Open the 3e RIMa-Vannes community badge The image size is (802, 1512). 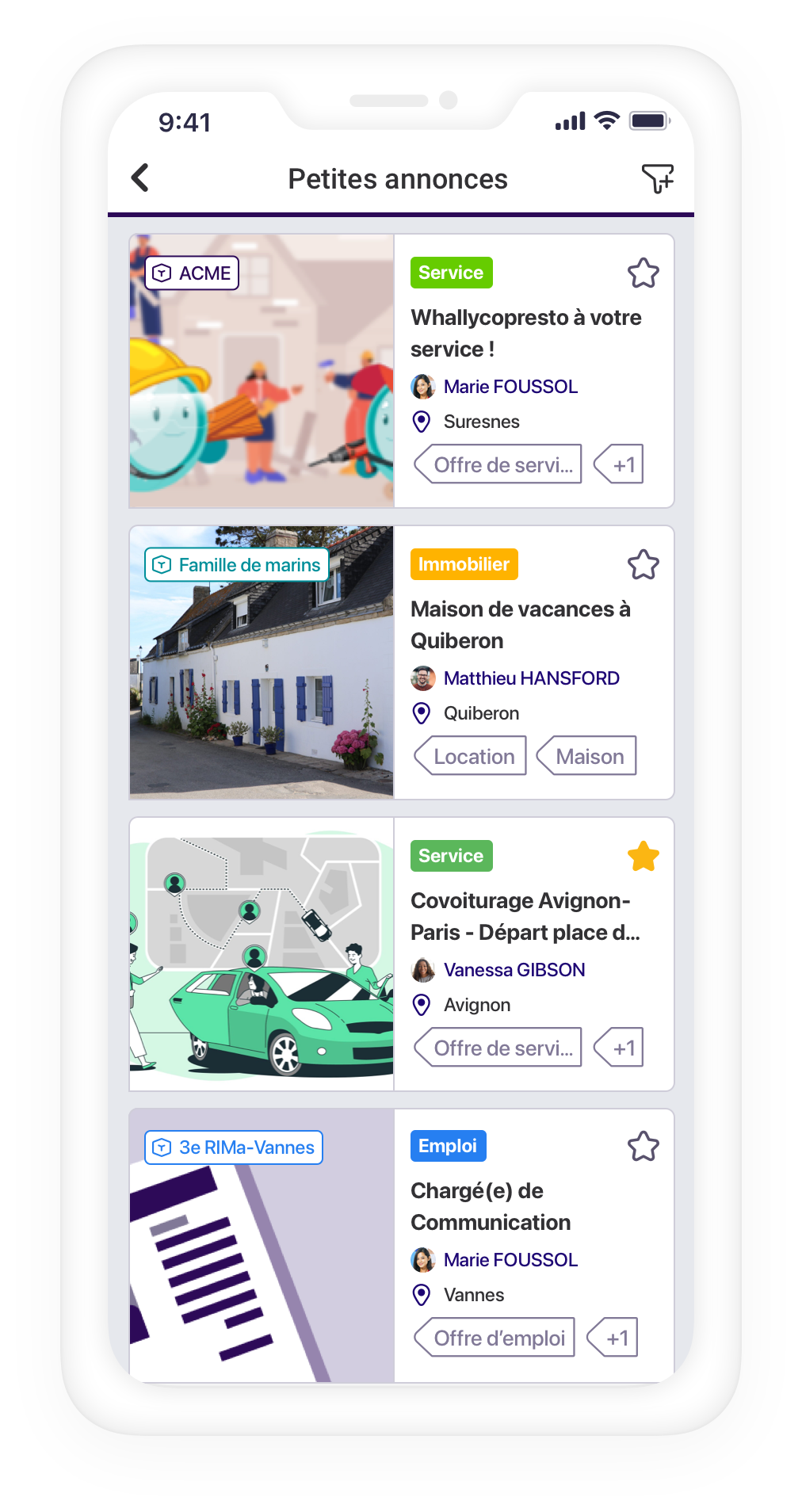(x=234, y=1147)
